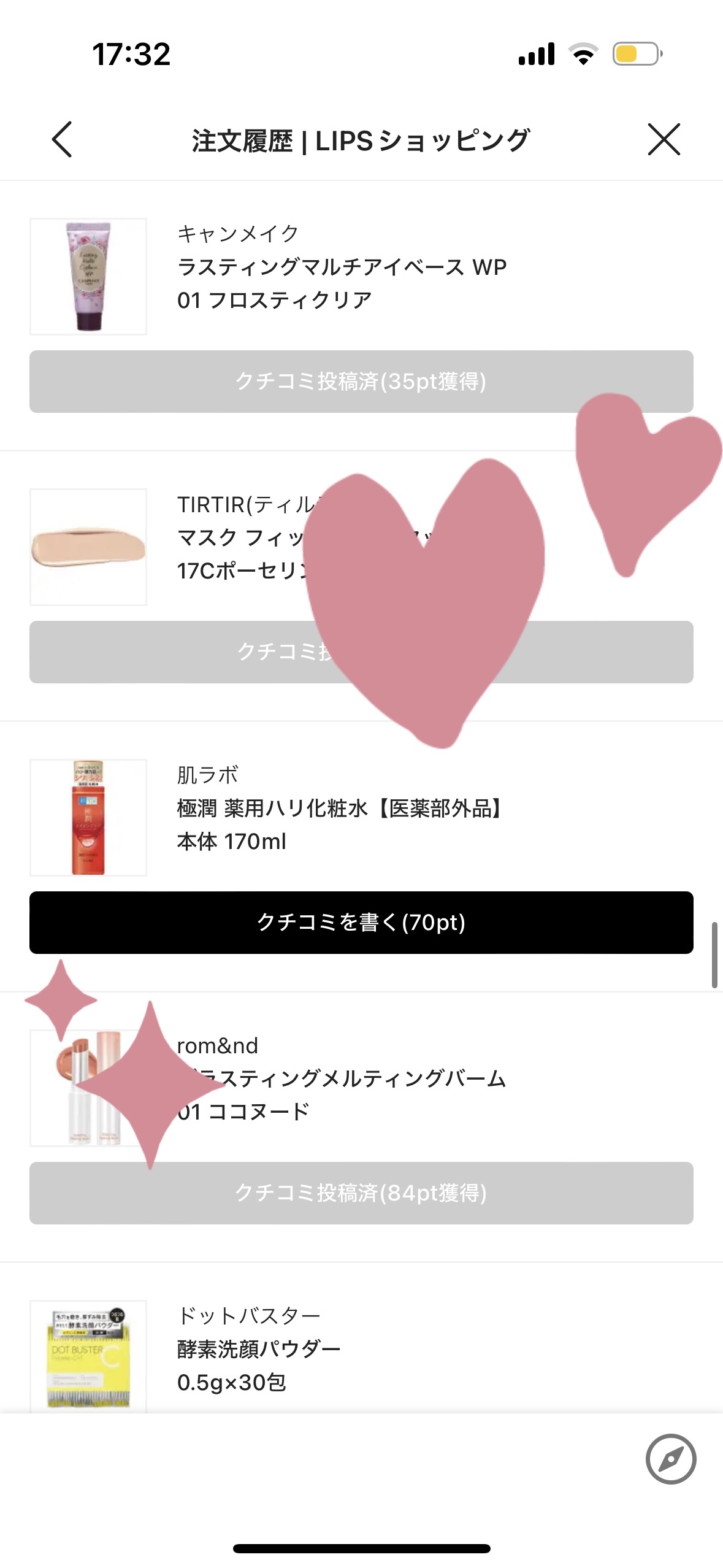Open the page in the browser via the compass icon
This screenshot has height=1568, width=723.
(670, 1459)
